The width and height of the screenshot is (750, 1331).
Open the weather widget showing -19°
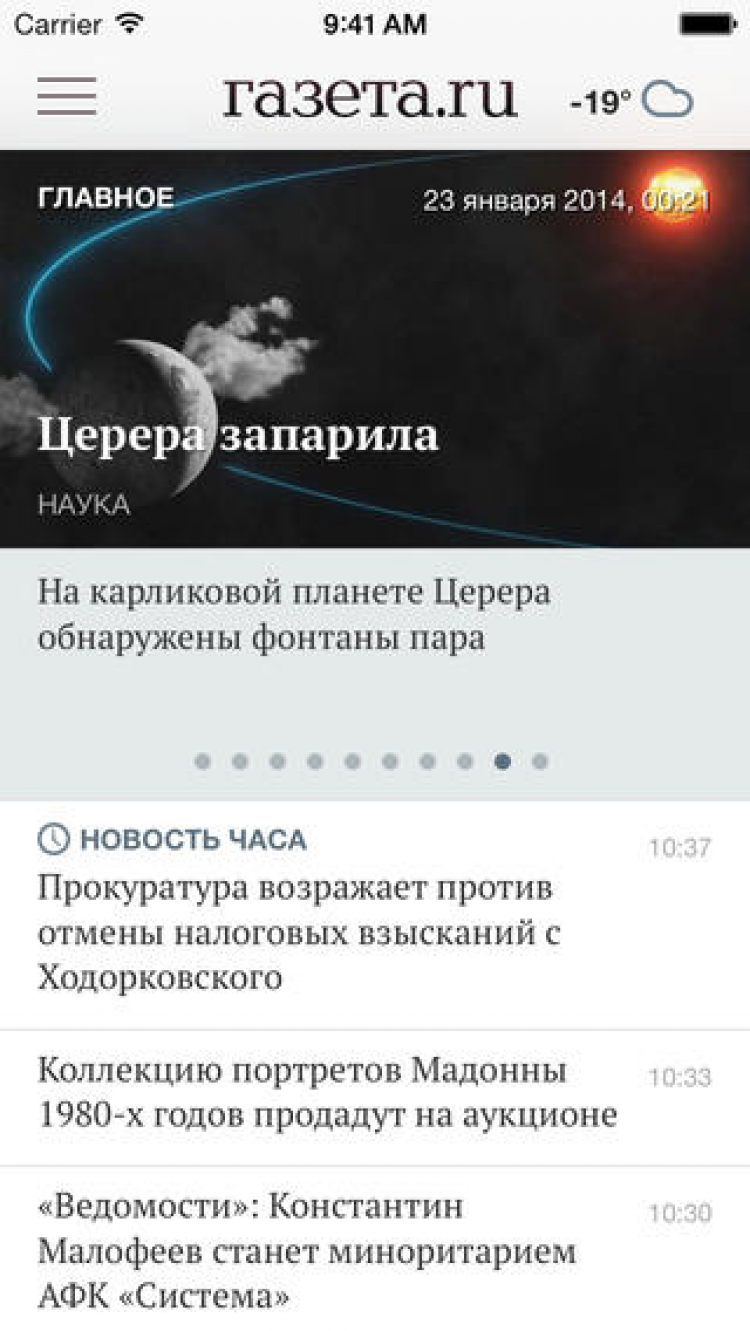coord(631,100)
